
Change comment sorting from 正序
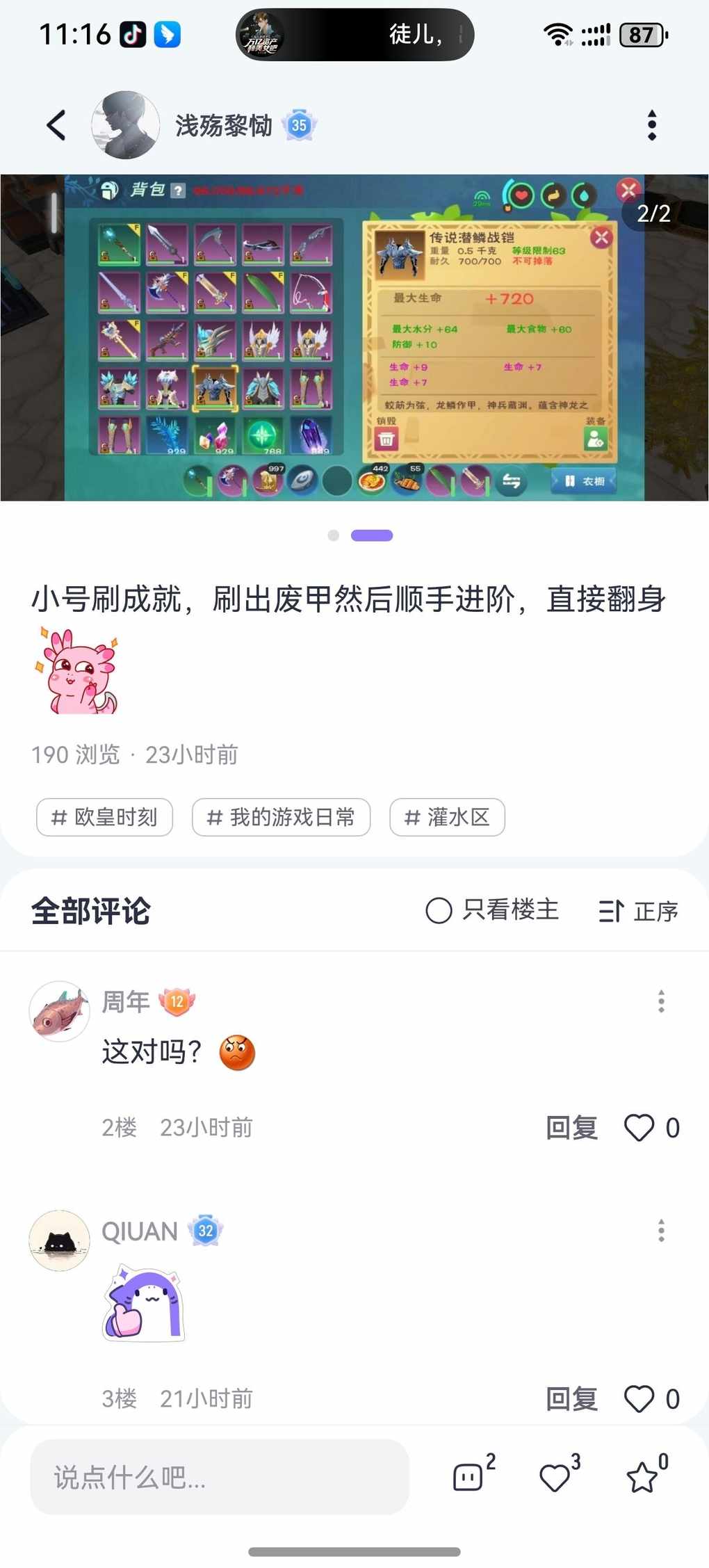tap(638, 911)
